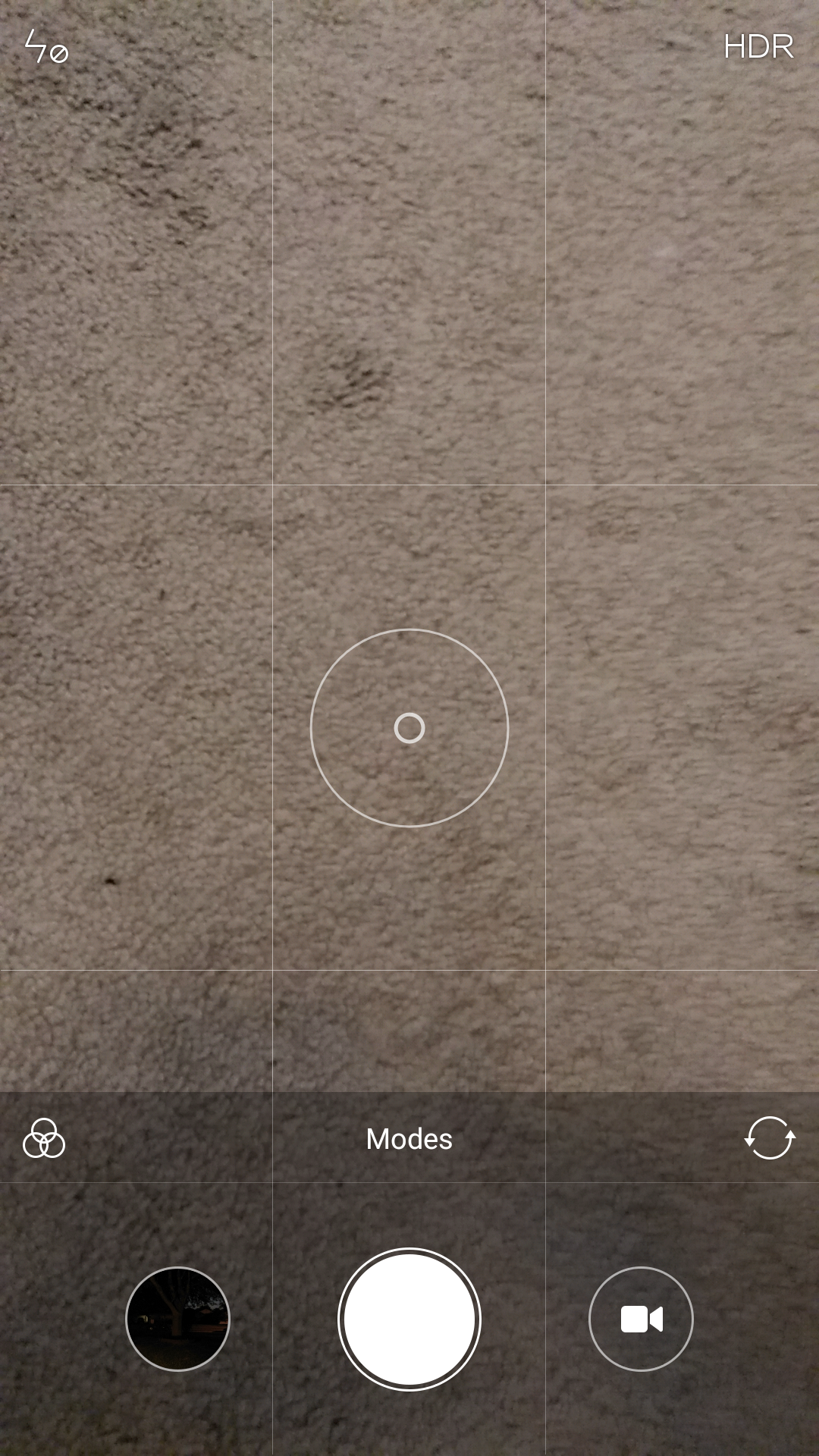The height and width of the screenshot is (1456, 819).
Task: Open the color filters icon
Action: 44,1137
